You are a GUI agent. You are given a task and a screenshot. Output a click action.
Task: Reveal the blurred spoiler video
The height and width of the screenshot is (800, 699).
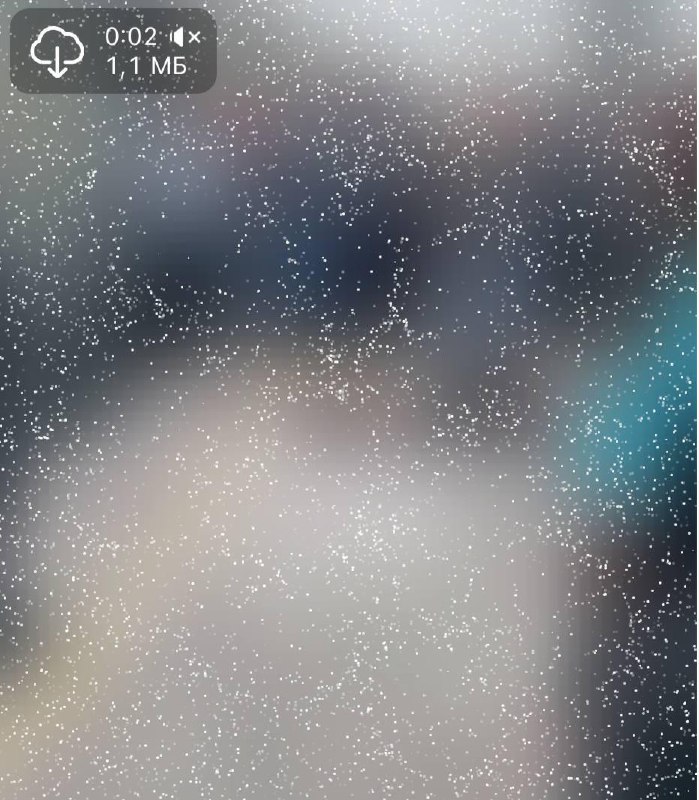[x=349, y=430]
